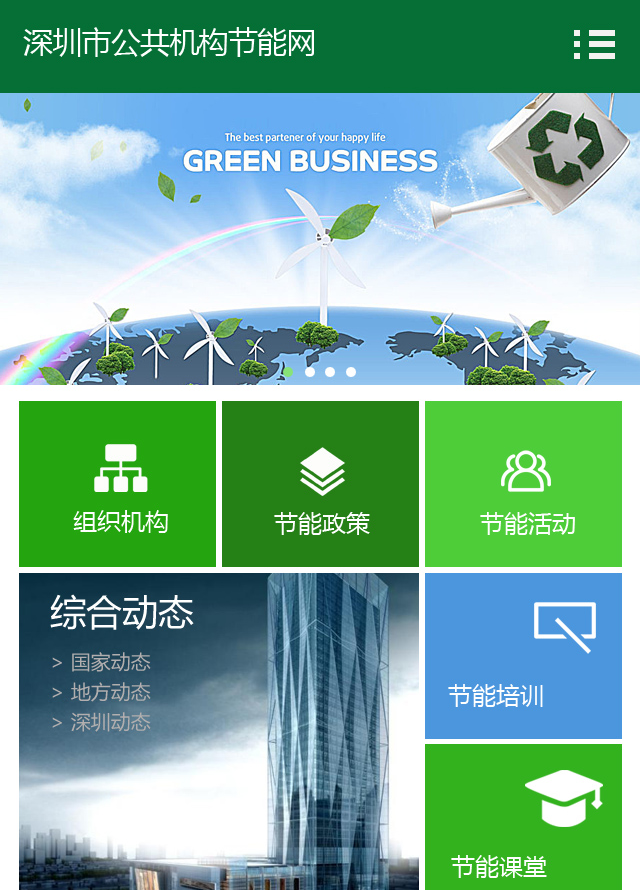View the 节能课堂 tile
Viewport: 641px width, 890px height.
click(524, 818)
